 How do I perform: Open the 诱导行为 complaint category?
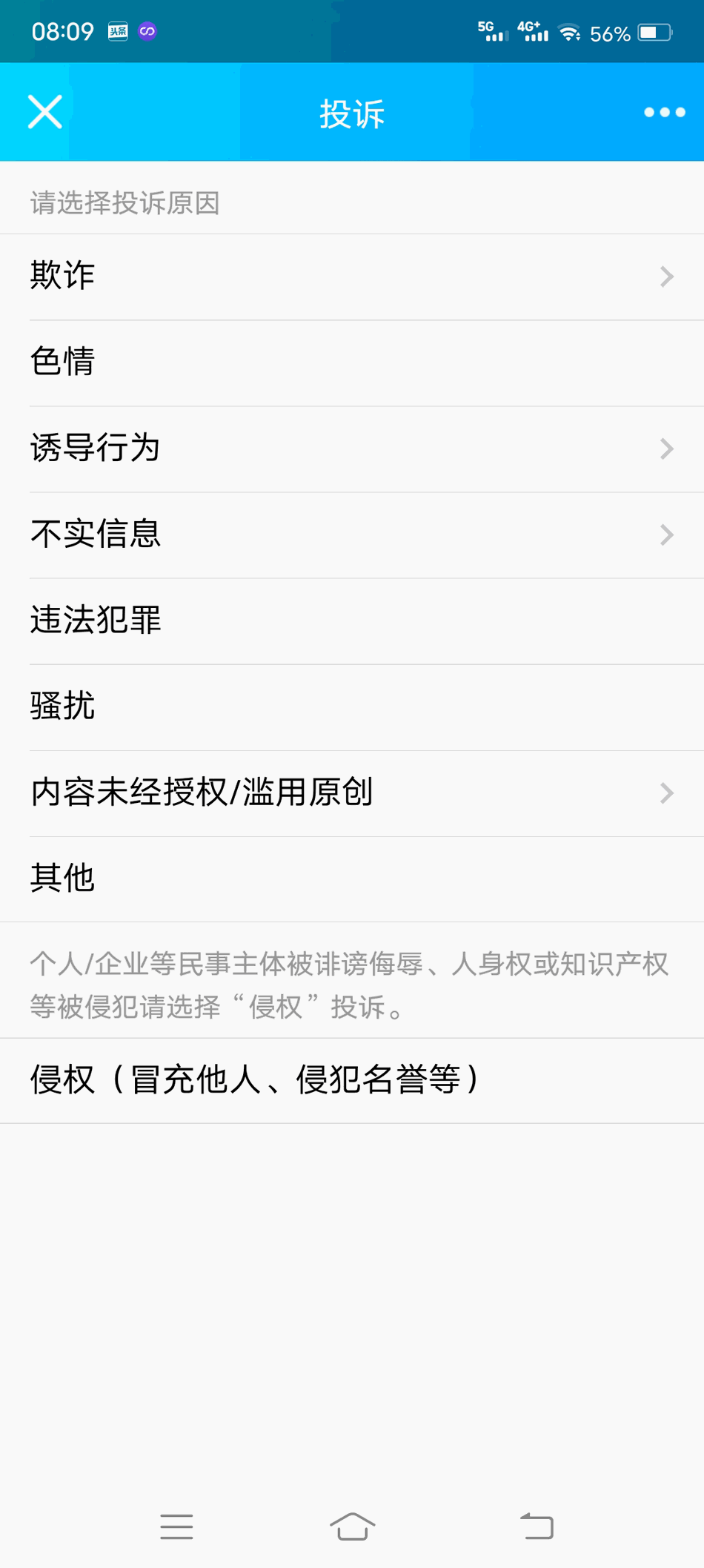pos(352,449)
